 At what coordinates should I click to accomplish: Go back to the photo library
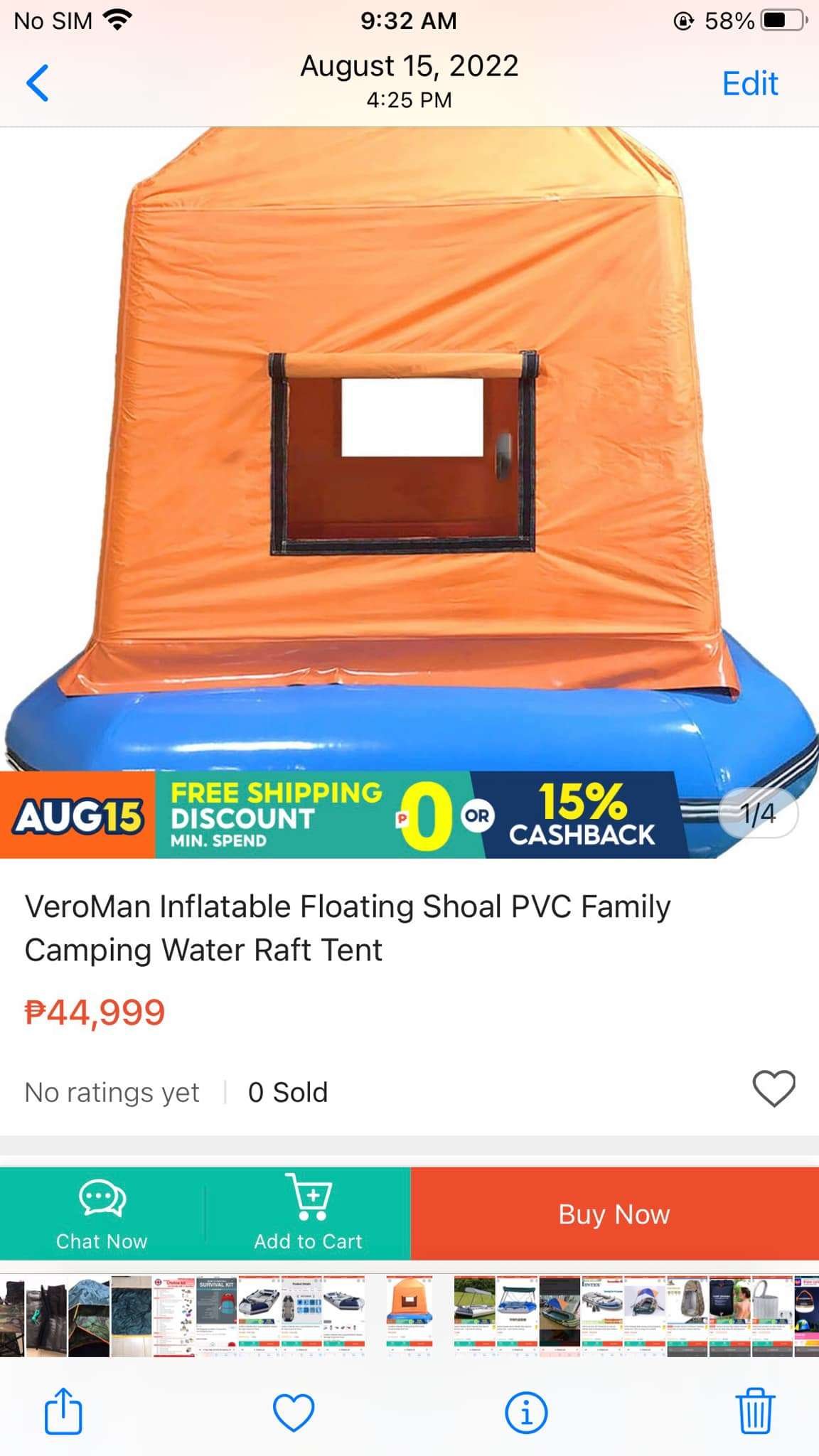click(x=37, y=83)
